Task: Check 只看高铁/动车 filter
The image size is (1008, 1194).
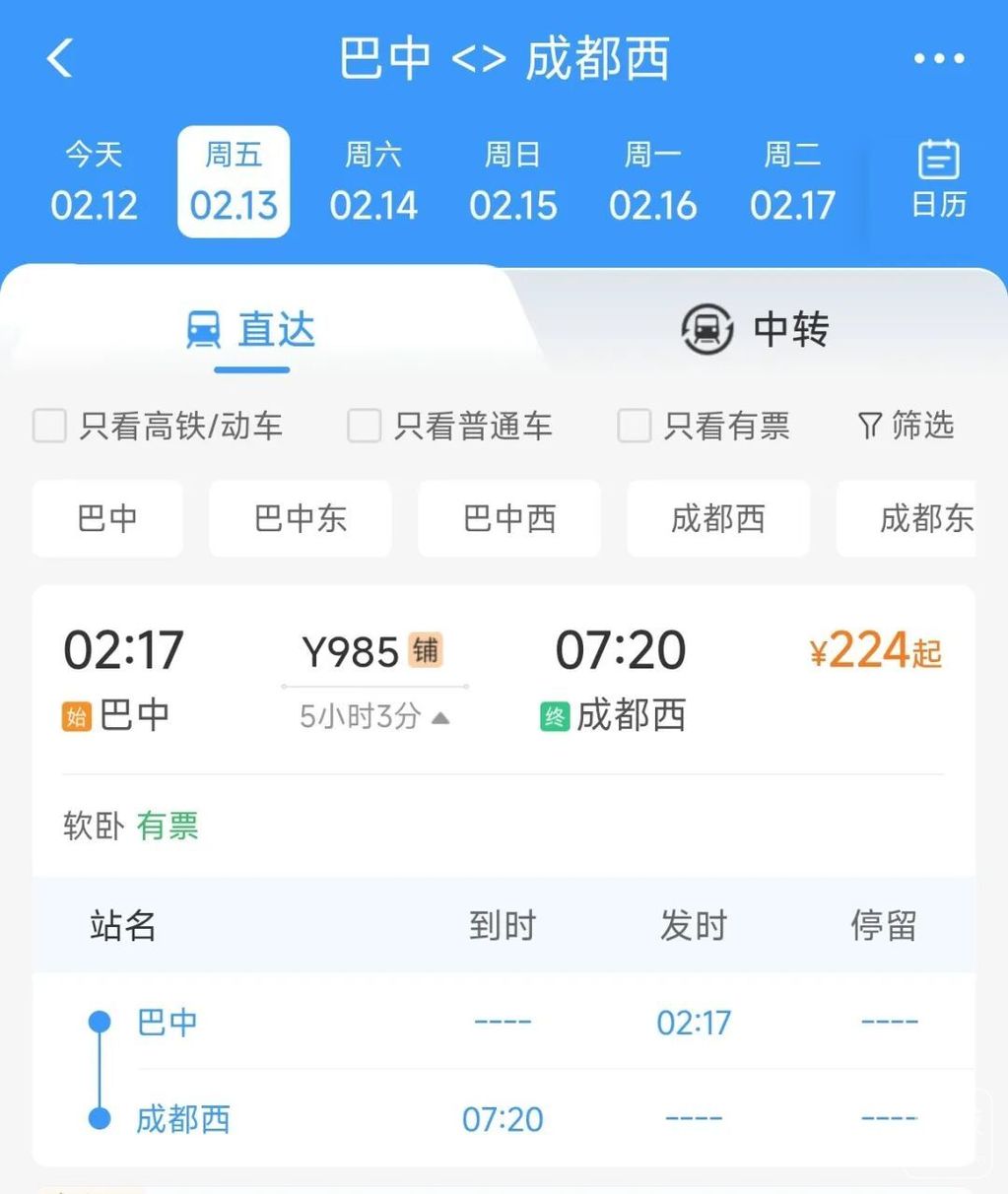Action: [50, 427]
